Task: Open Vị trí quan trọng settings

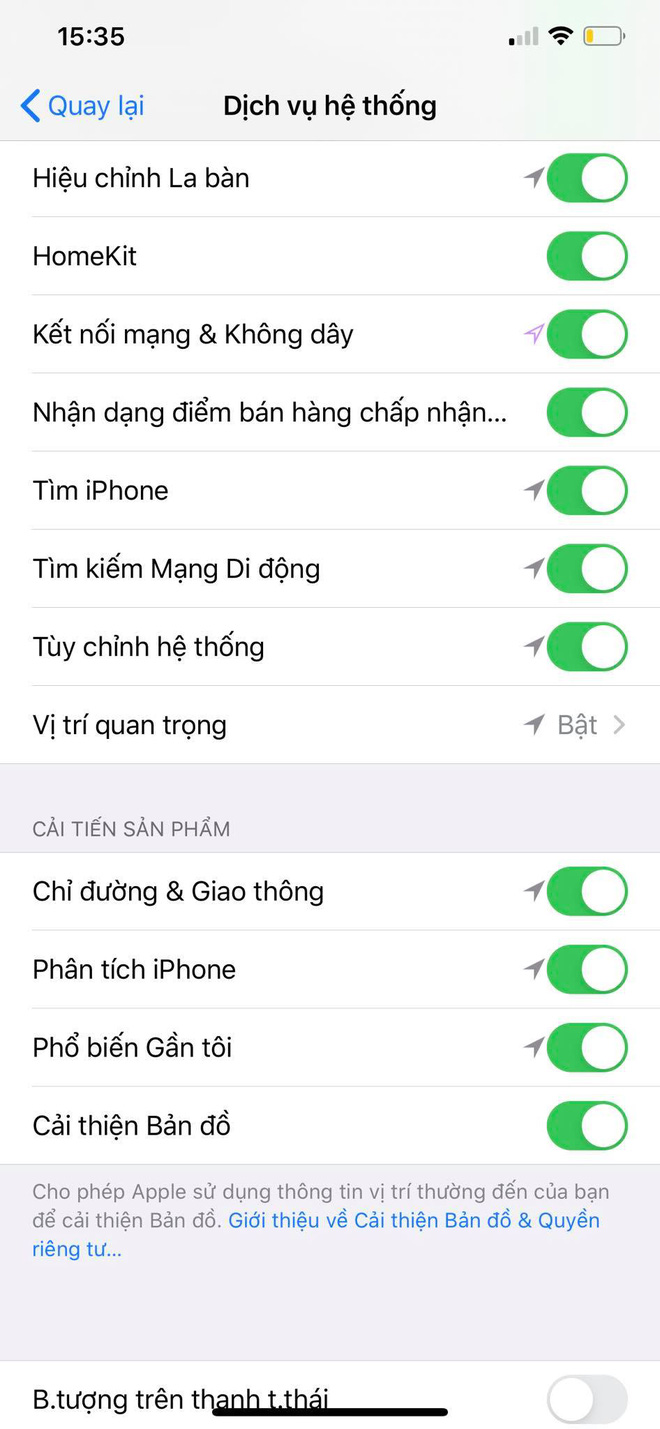Action: [330, 725]
